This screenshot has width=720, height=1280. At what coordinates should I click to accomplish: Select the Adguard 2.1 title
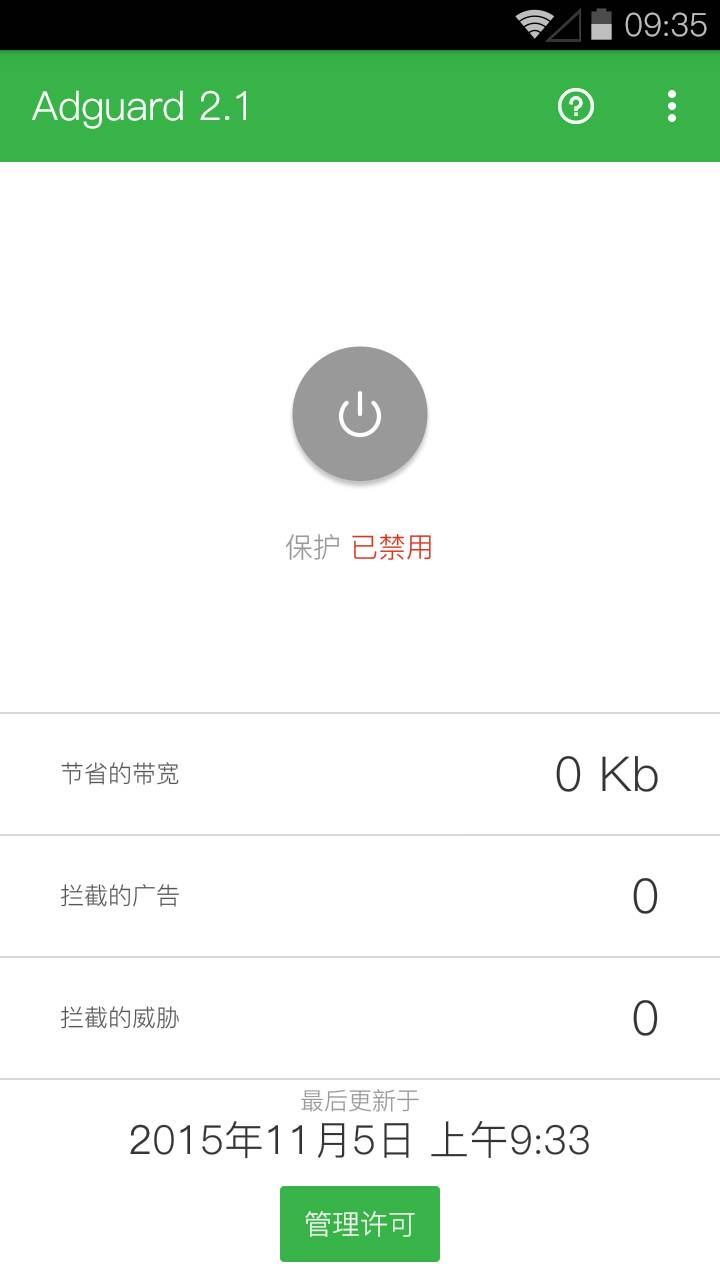tap(140, 106)
